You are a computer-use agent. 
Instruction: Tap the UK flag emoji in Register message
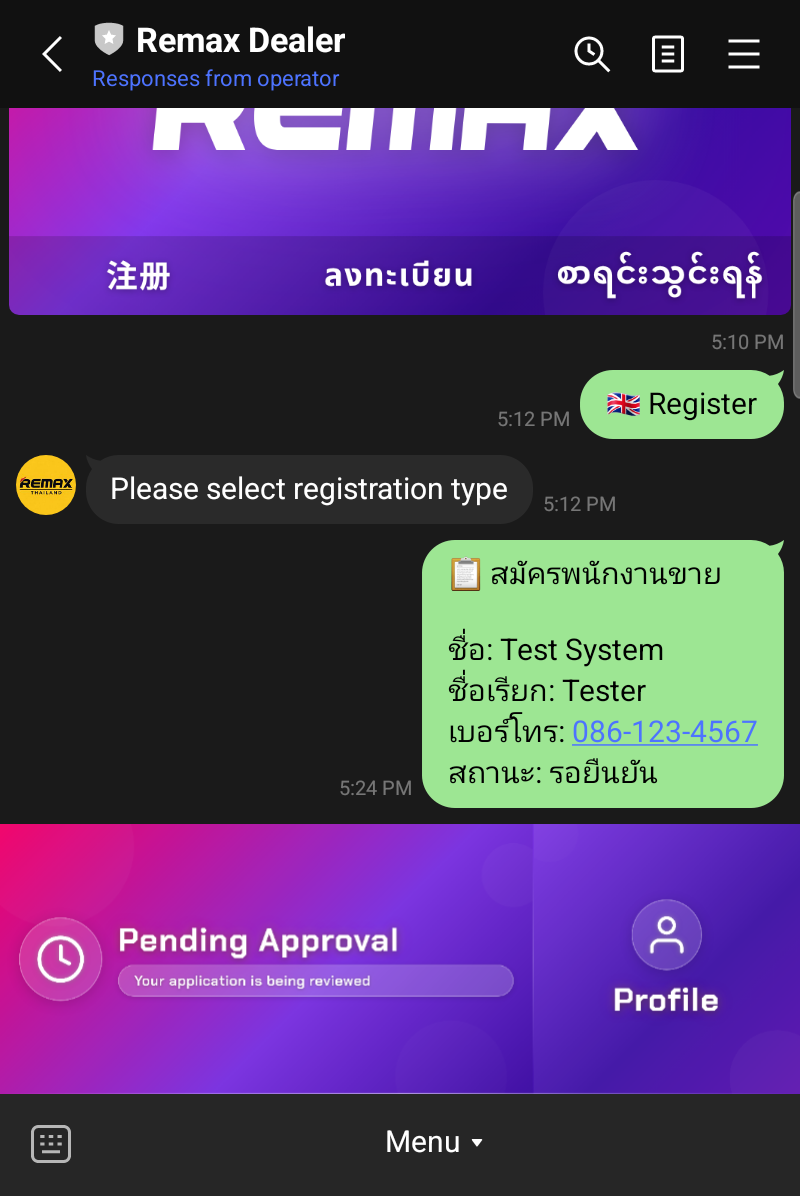pyautogui.click(x=623, y=404)
